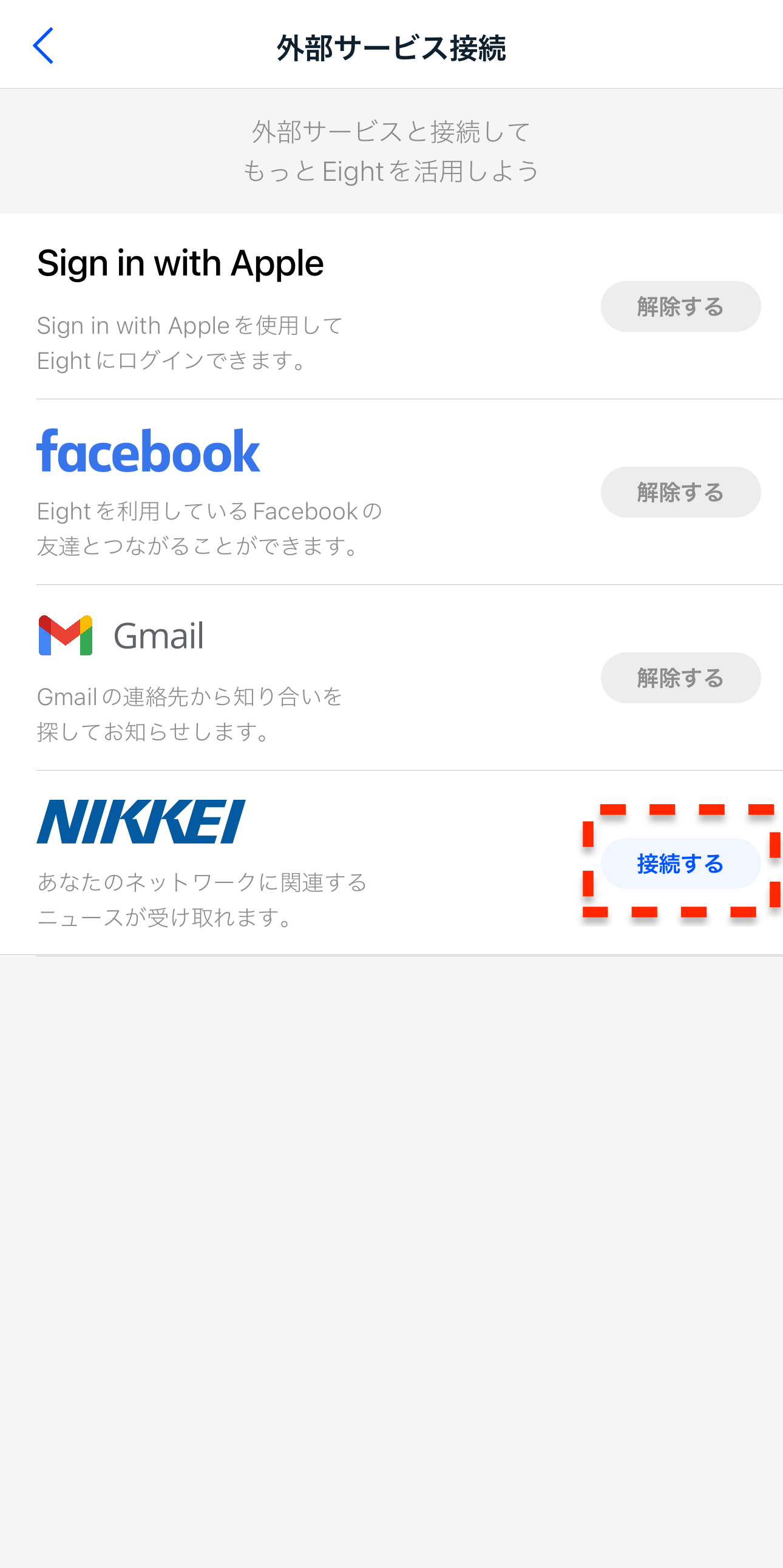The width and height of the screenshot is (783, 1568).
Task: Go back from 外部サービス接続 screen
Action: (43, 46)
